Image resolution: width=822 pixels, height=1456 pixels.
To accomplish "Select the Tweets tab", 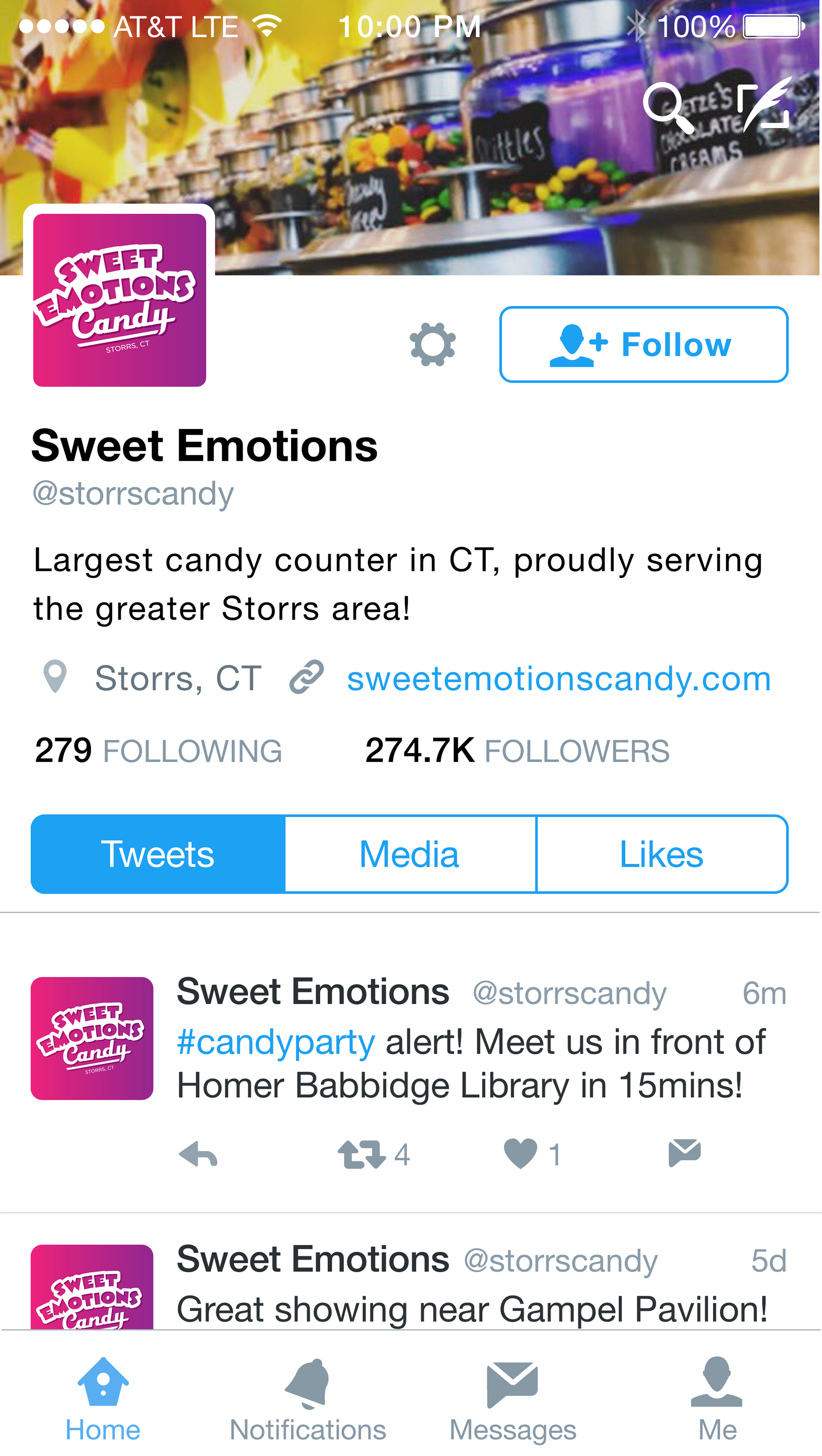I will [158, 854].
